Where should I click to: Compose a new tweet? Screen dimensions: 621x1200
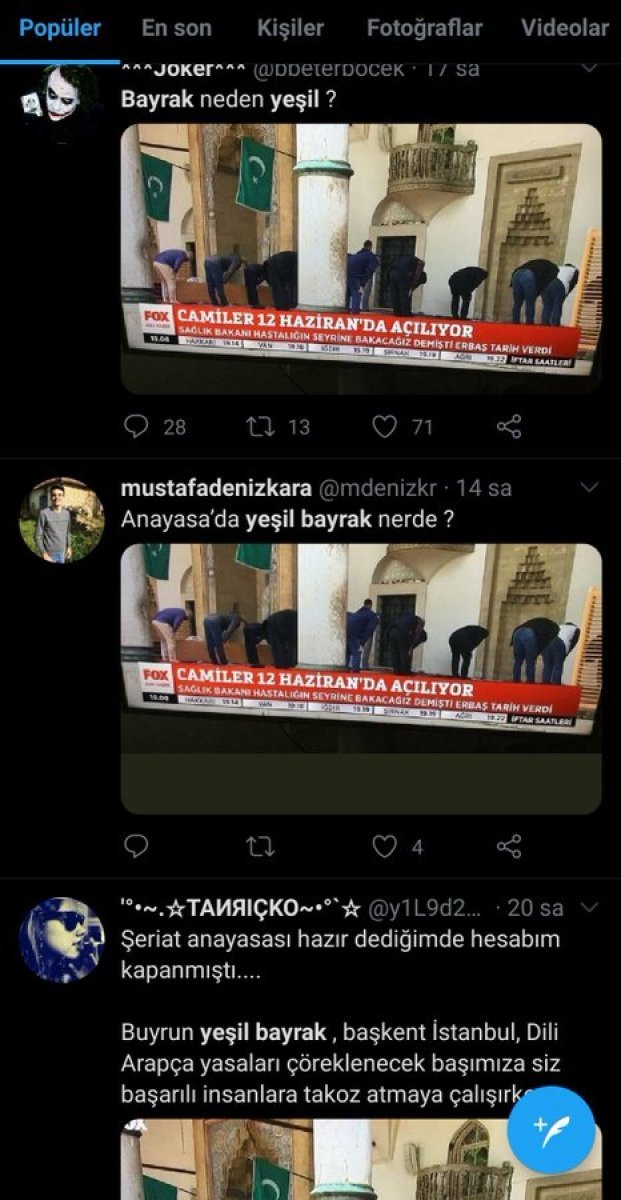click(551, 1130)
